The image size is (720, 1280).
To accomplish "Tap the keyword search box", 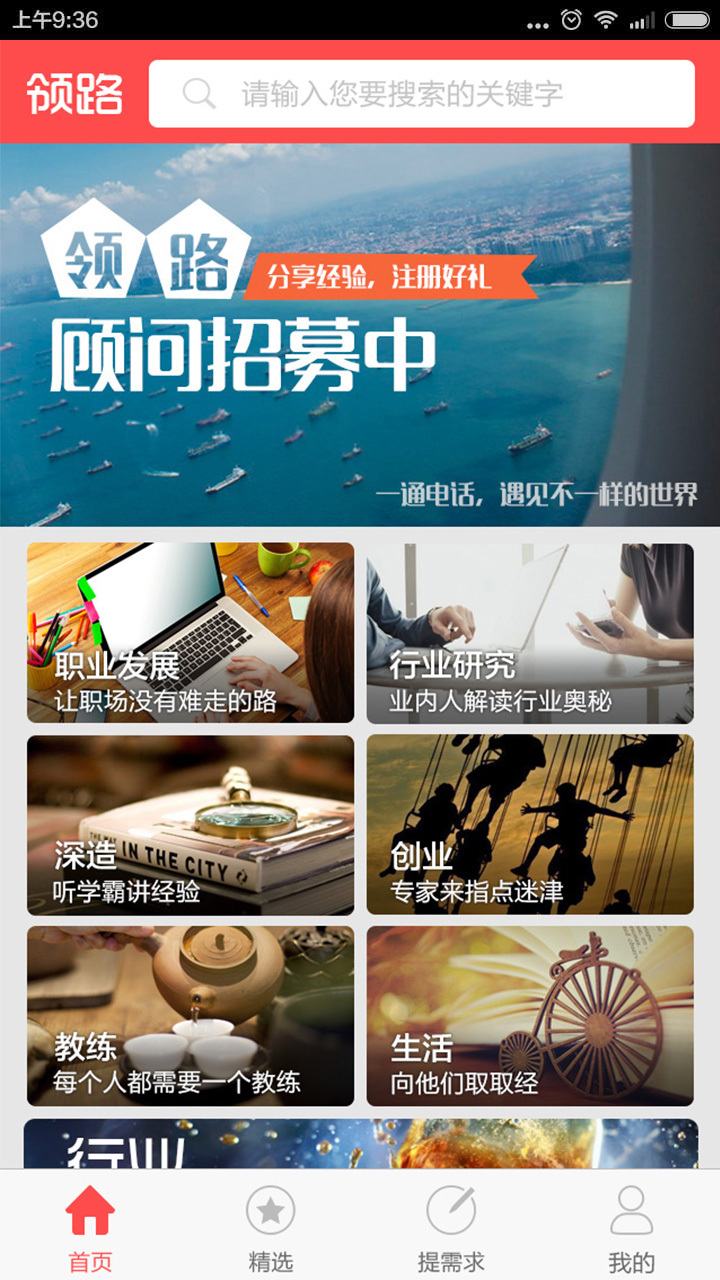I will click(x=420, y=94).
